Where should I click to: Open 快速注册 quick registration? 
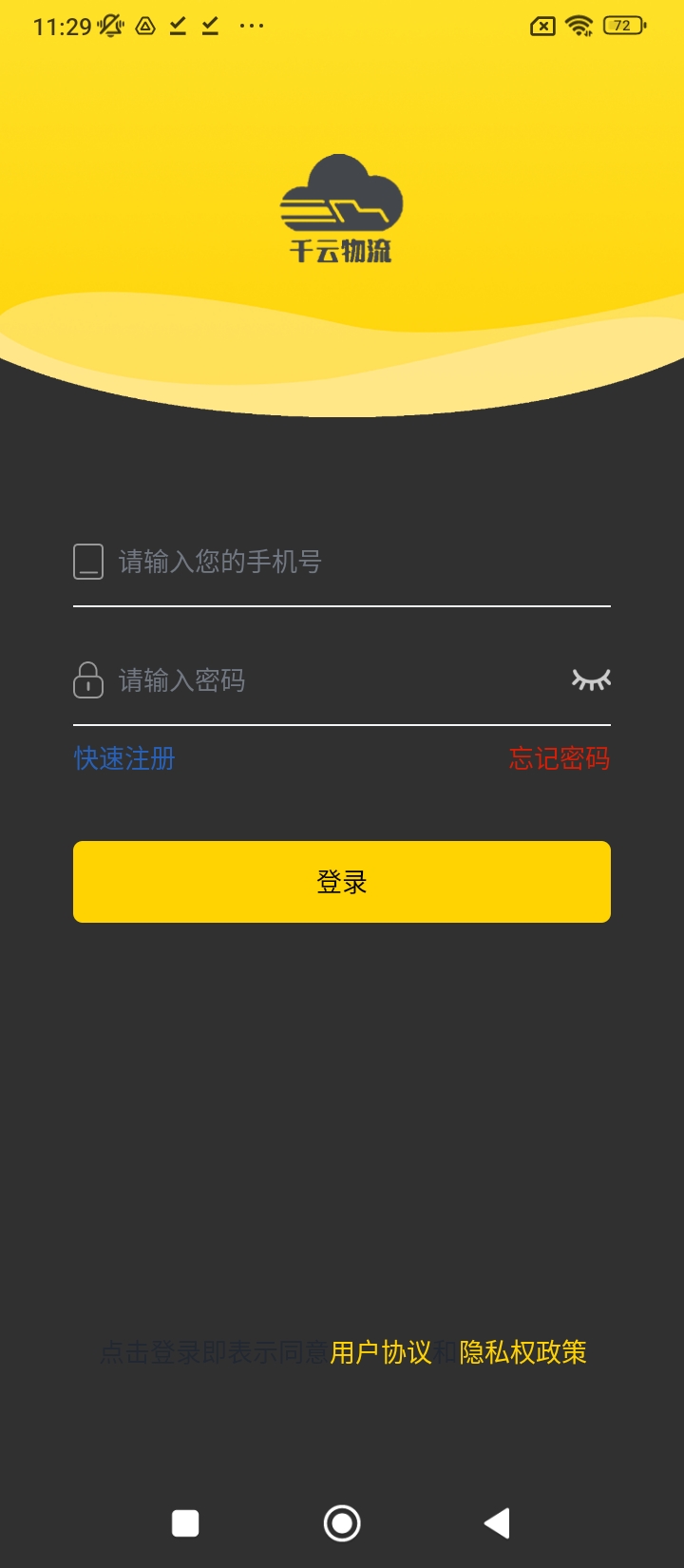[x=125, y=758]
